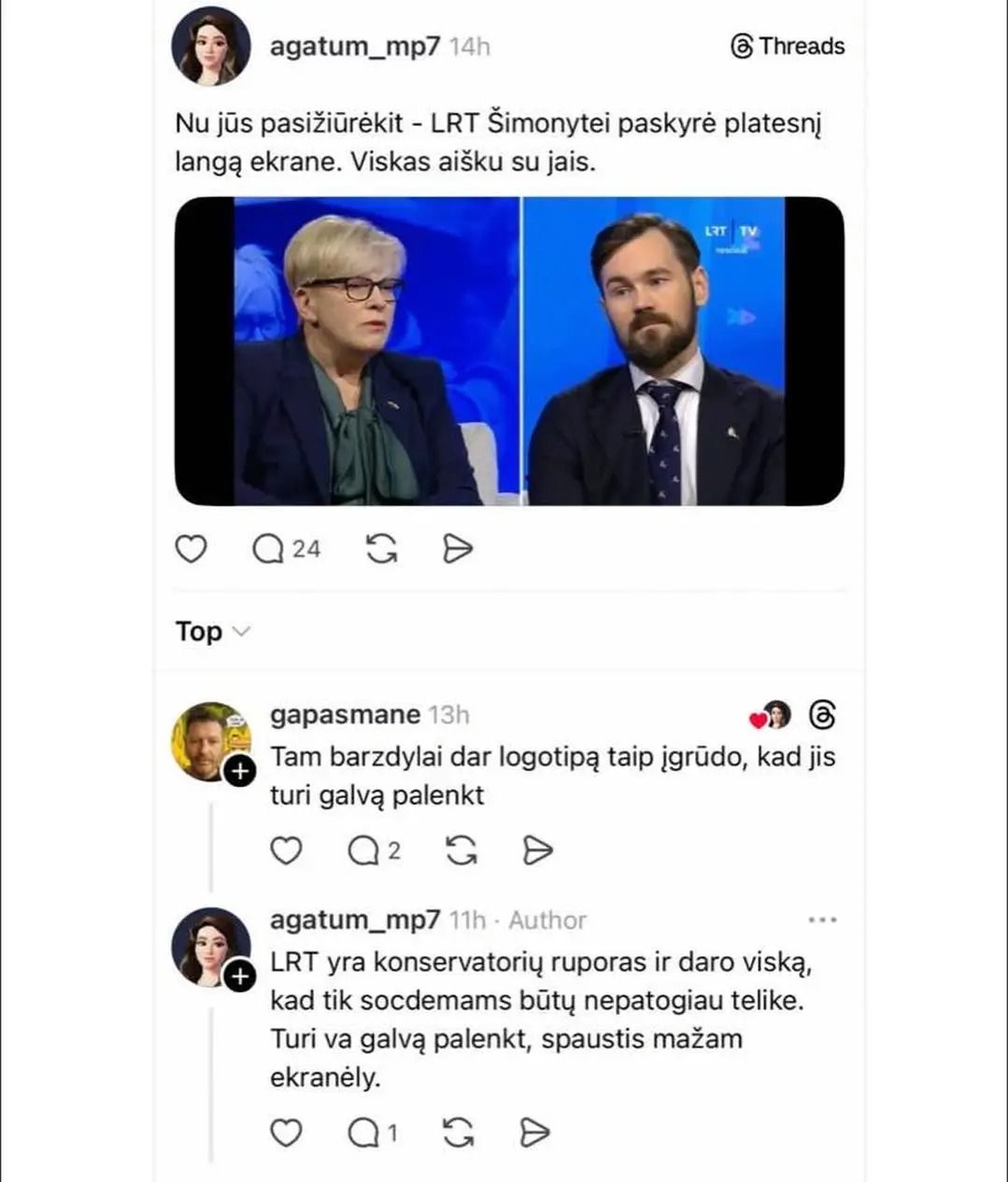The width and height of the screenshot is (1008, 1182).
Task: Tap Threads icon beside gapasmane's comment
Action: tap(822, 715)
